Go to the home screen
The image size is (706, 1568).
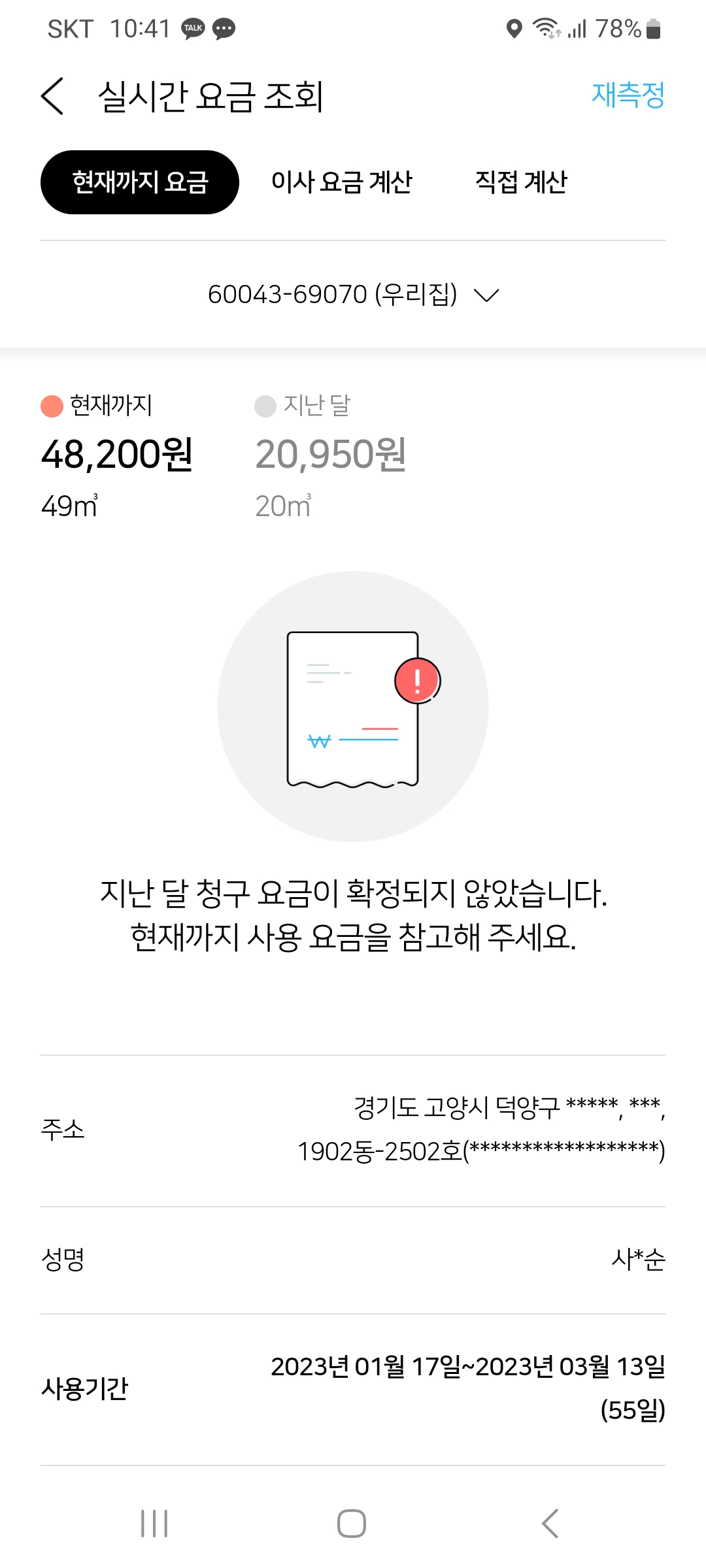[x=352, y=1524]
